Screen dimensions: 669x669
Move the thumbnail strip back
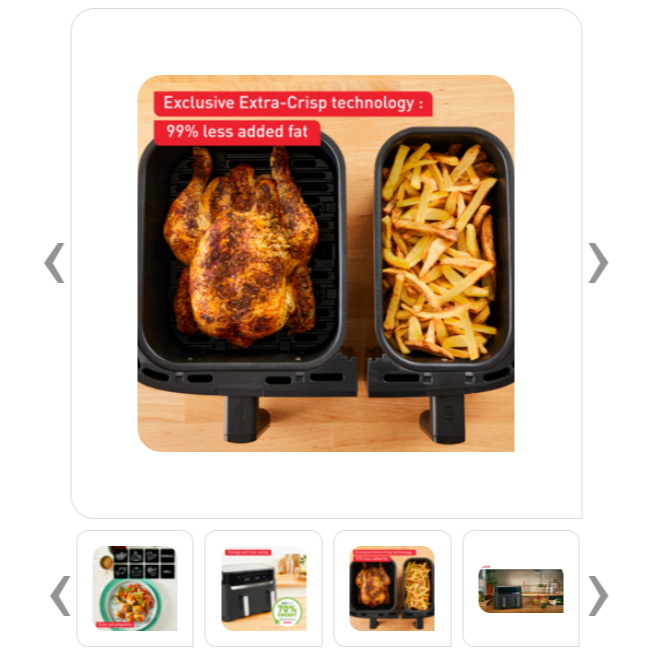coord(60,596)
